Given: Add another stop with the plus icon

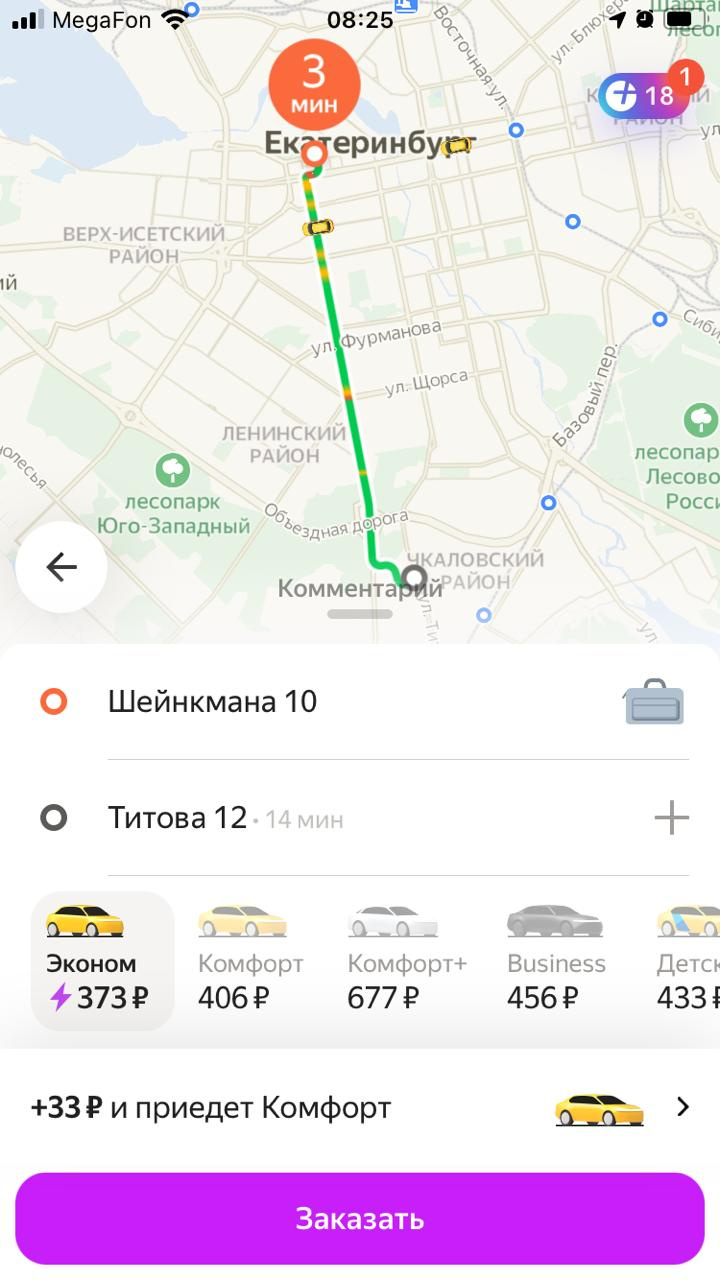Looking at the screenshot, I should 671,819.
